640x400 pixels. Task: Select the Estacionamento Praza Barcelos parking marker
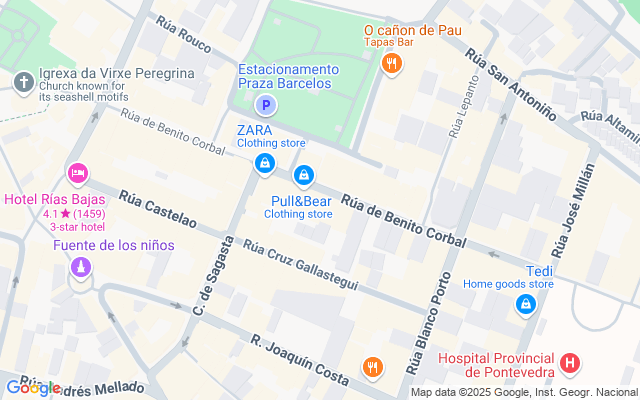[266, 106]
